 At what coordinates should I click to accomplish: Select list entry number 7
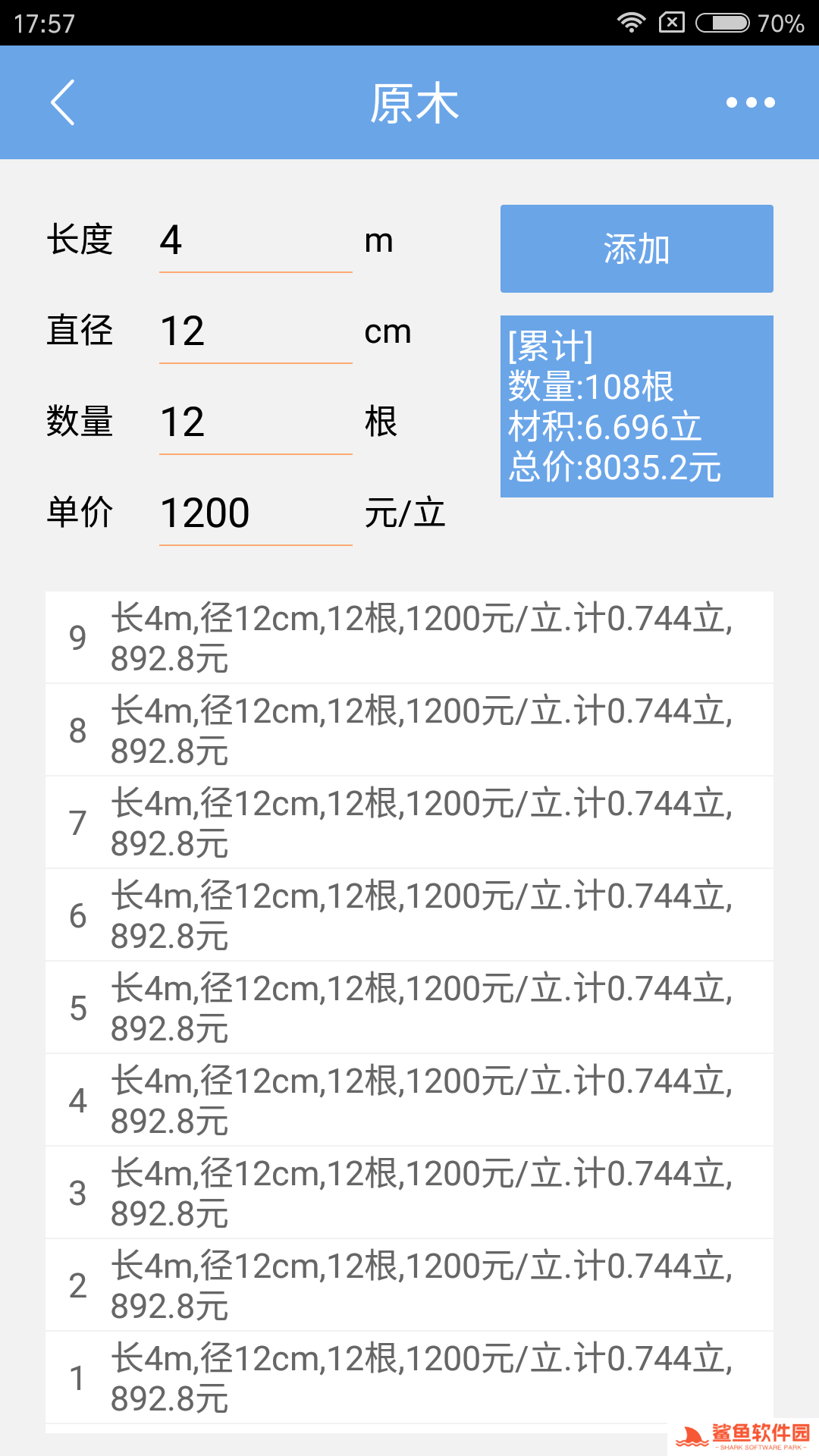[x=409, y=823]
